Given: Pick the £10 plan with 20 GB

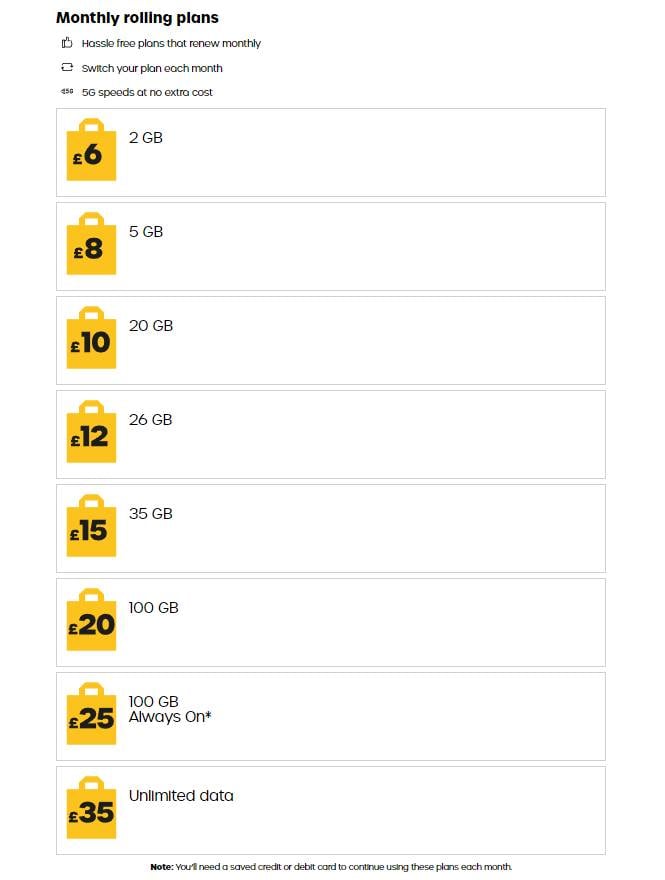Looking at the screenshot, I should pos(330,340).
